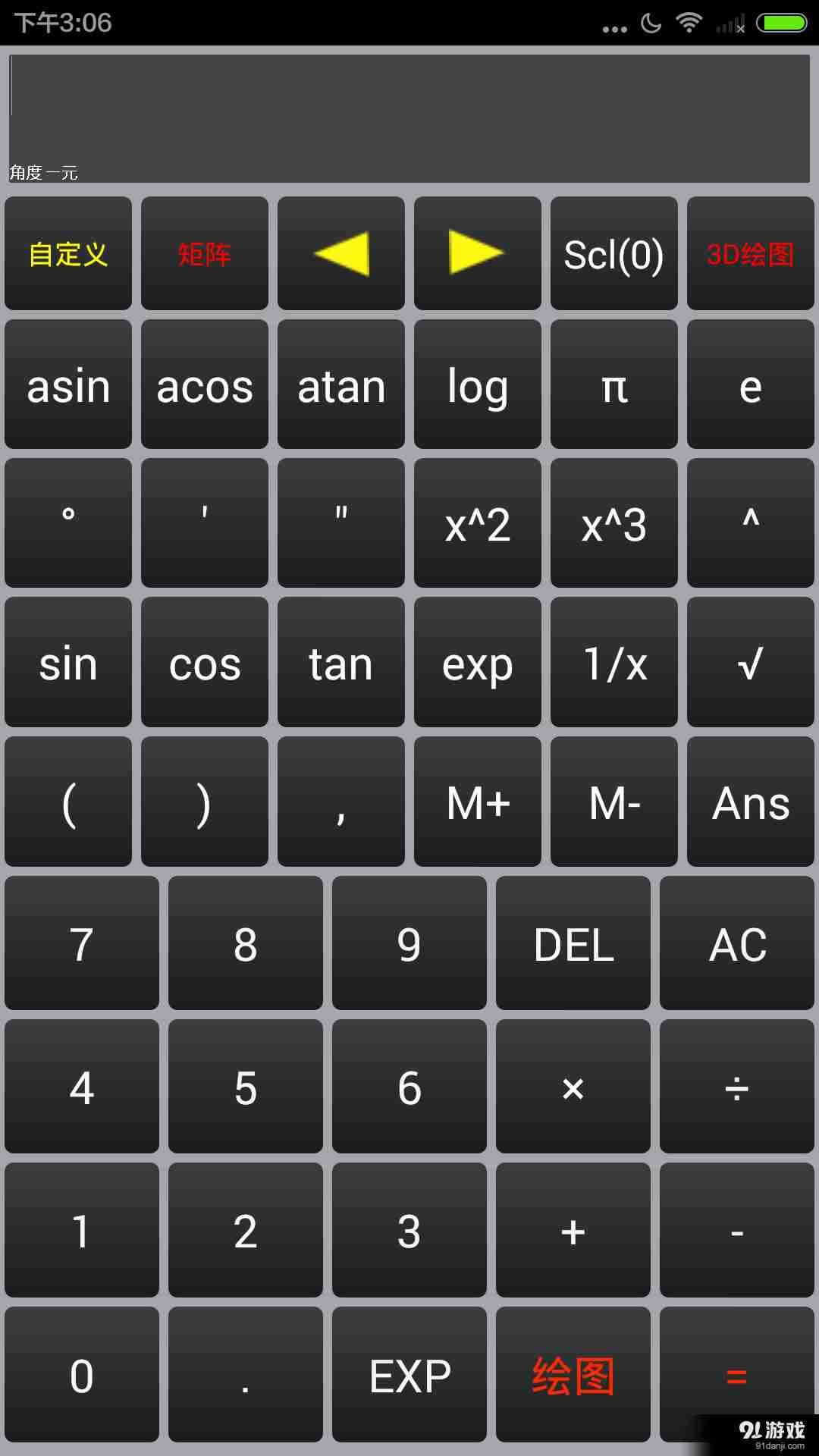Enter the constant π
The width and height of the screenshot is (819, 1456).
[613, 384]
